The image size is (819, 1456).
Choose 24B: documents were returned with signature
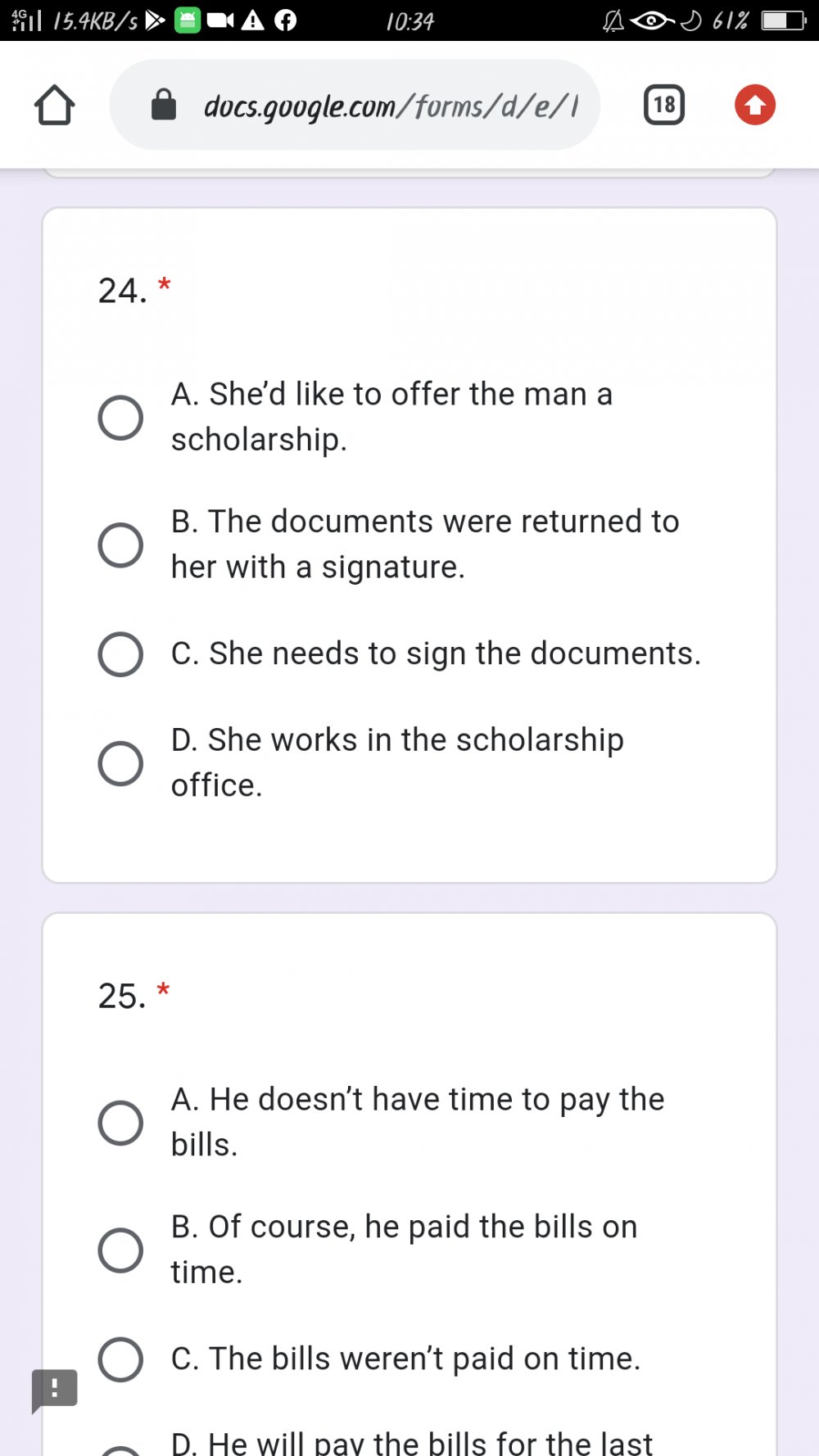(x=120, y=545)
